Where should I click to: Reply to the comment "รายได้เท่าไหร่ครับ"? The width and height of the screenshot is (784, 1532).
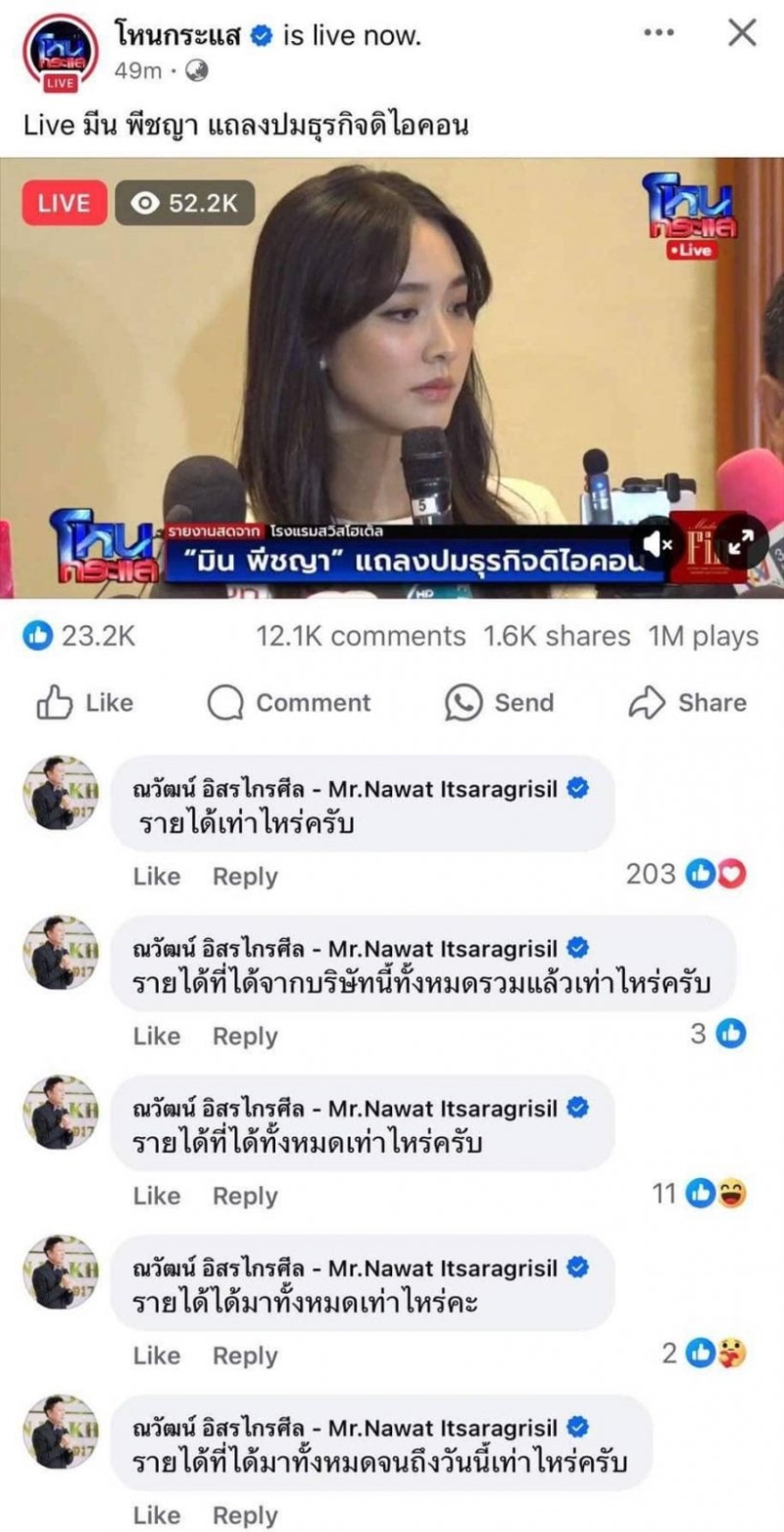[x=245, y=876]
